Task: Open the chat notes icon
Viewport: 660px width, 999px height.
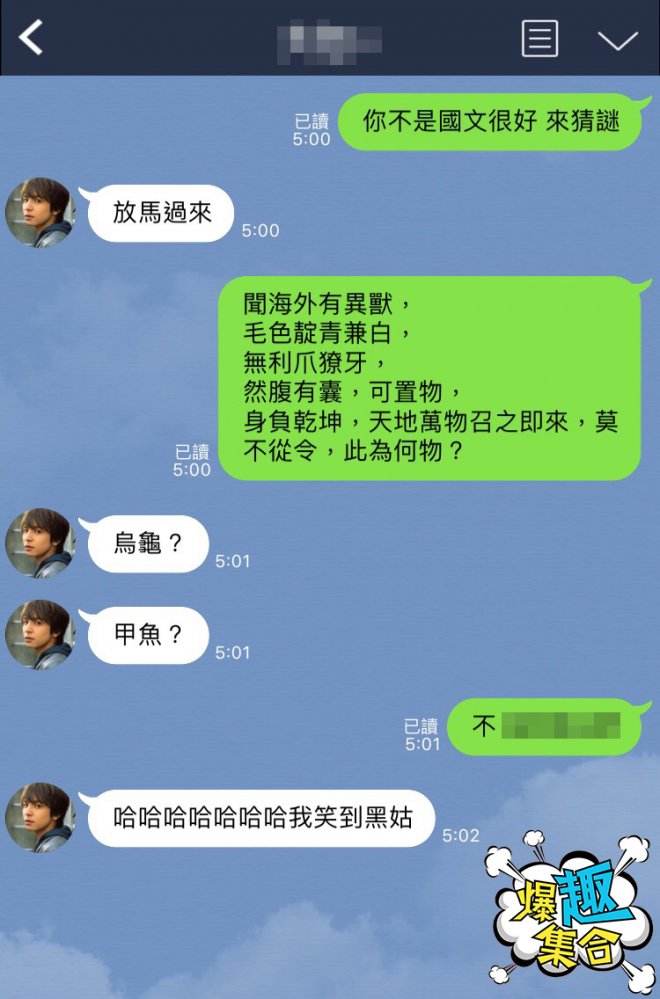Action: pyautogui.click(x=539, y=38)
